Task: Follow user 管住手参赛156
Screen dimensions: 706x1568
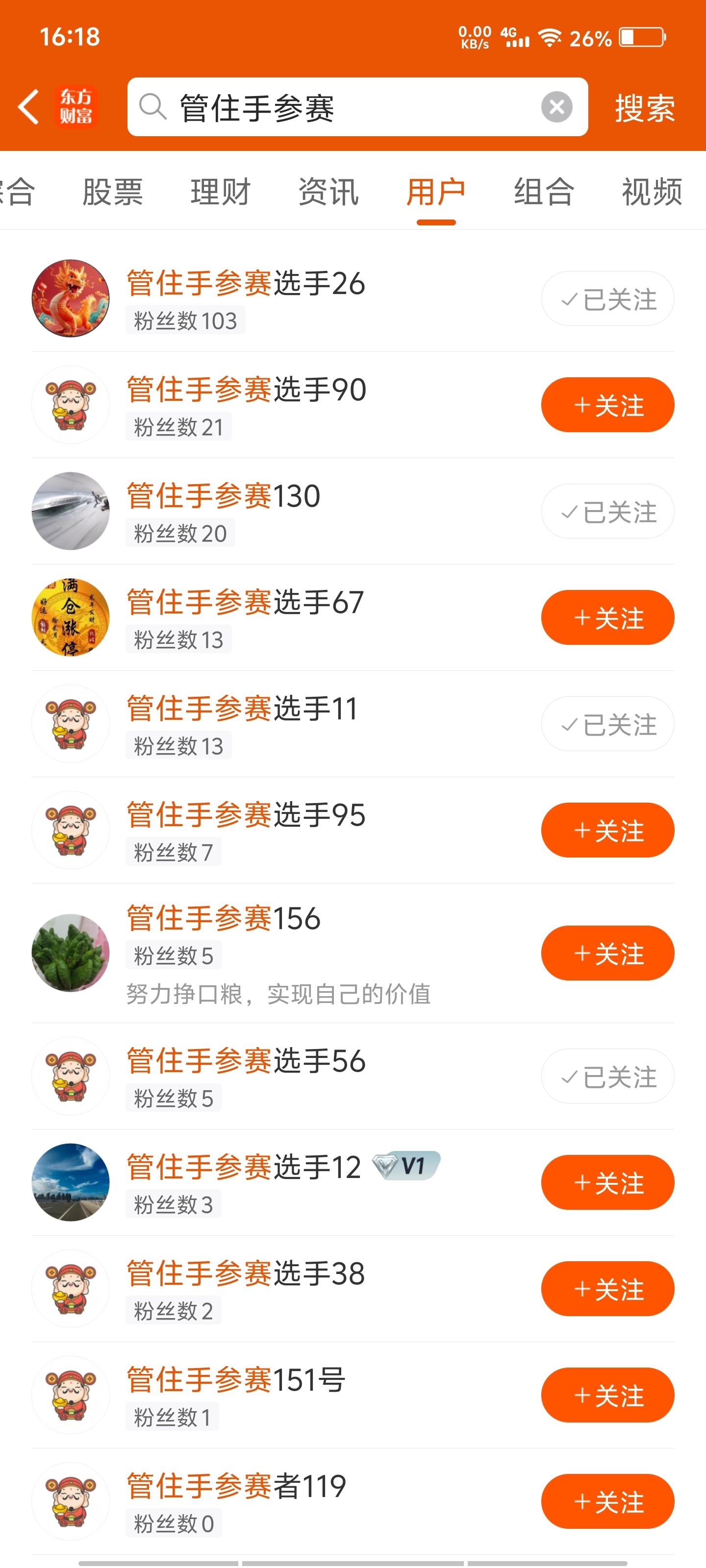Action: [607, 953]
